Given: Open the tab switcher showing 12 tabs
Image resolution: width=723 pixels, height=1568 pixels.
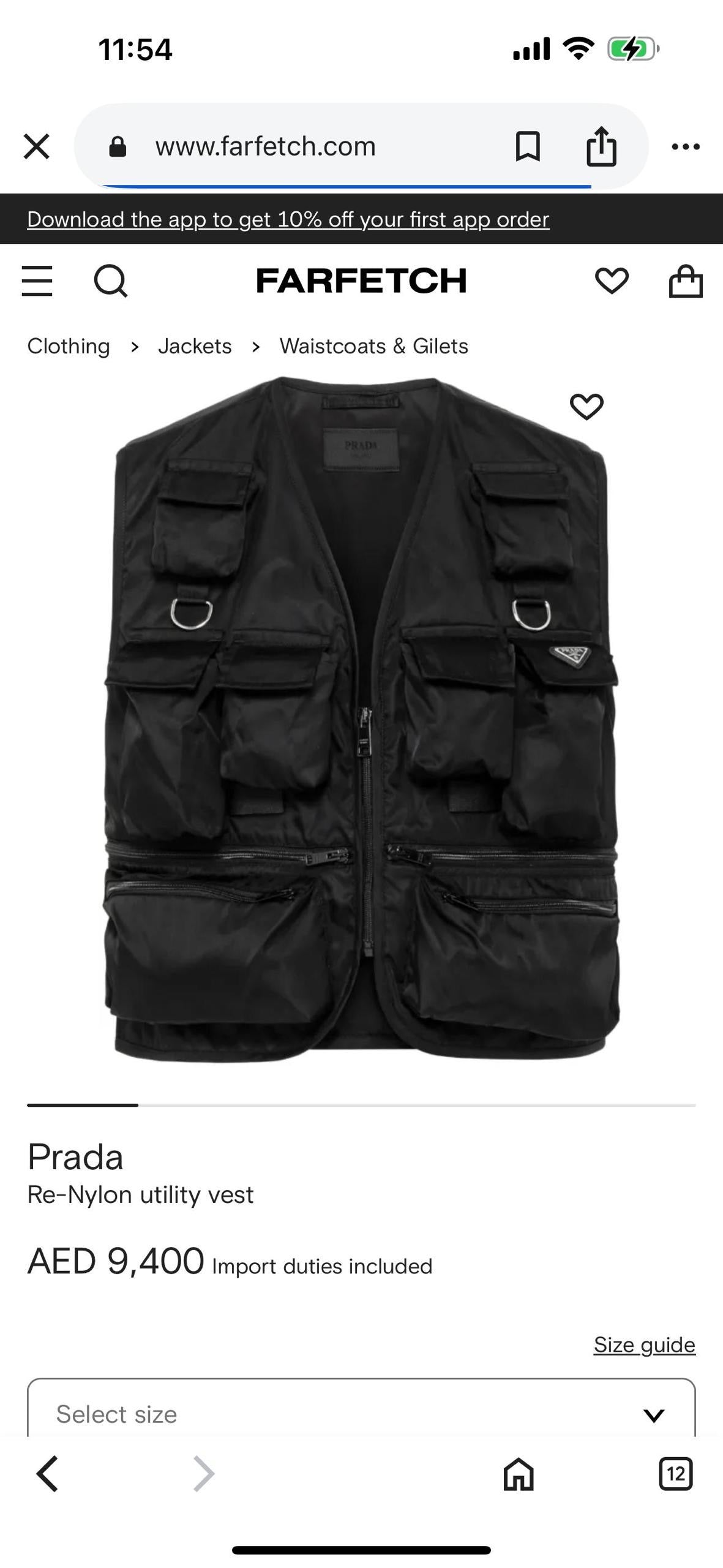Looking at the screenshot, I should click(675, 1474).
